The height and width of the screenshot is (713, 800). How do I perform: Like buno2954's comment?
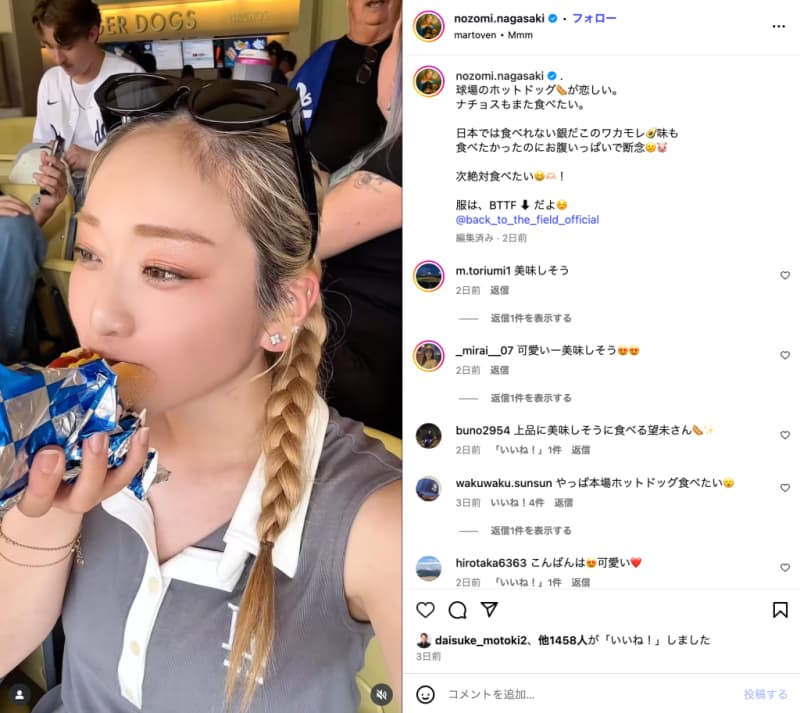784,435
